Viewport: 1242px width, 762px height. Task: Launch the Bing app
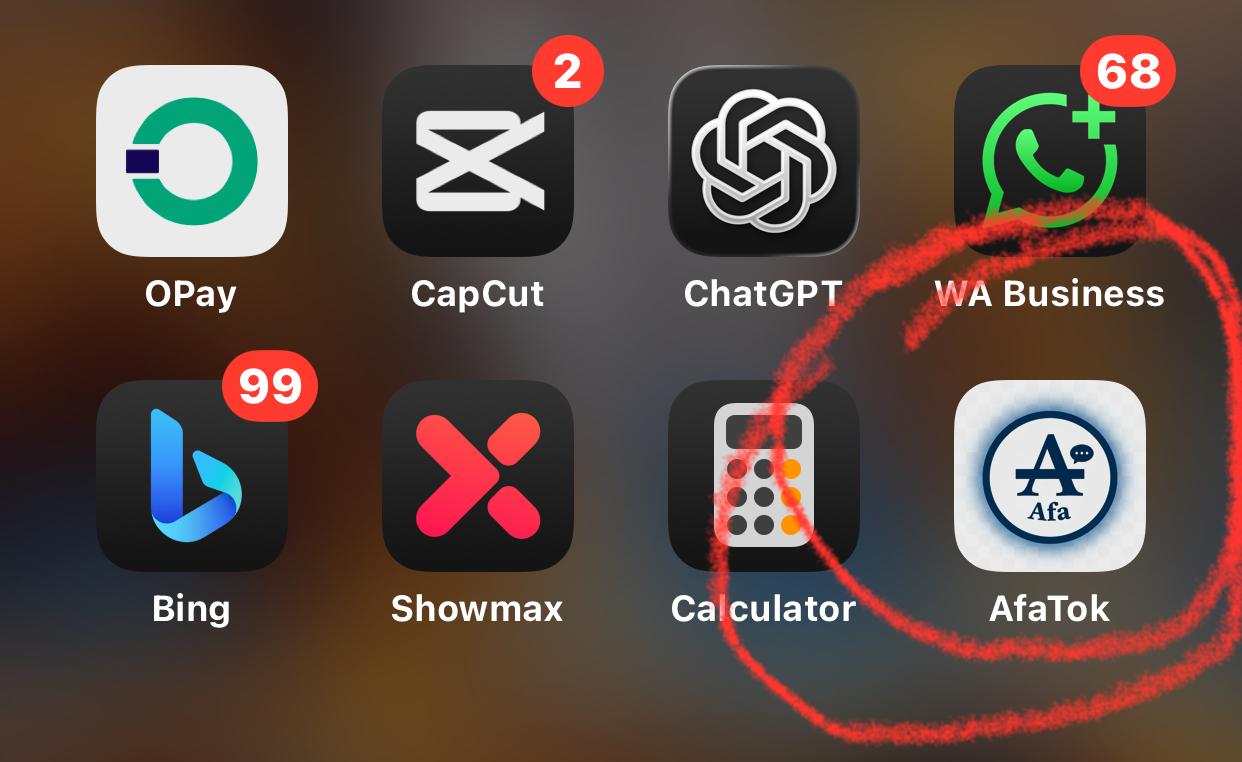[x=192, y=476]
